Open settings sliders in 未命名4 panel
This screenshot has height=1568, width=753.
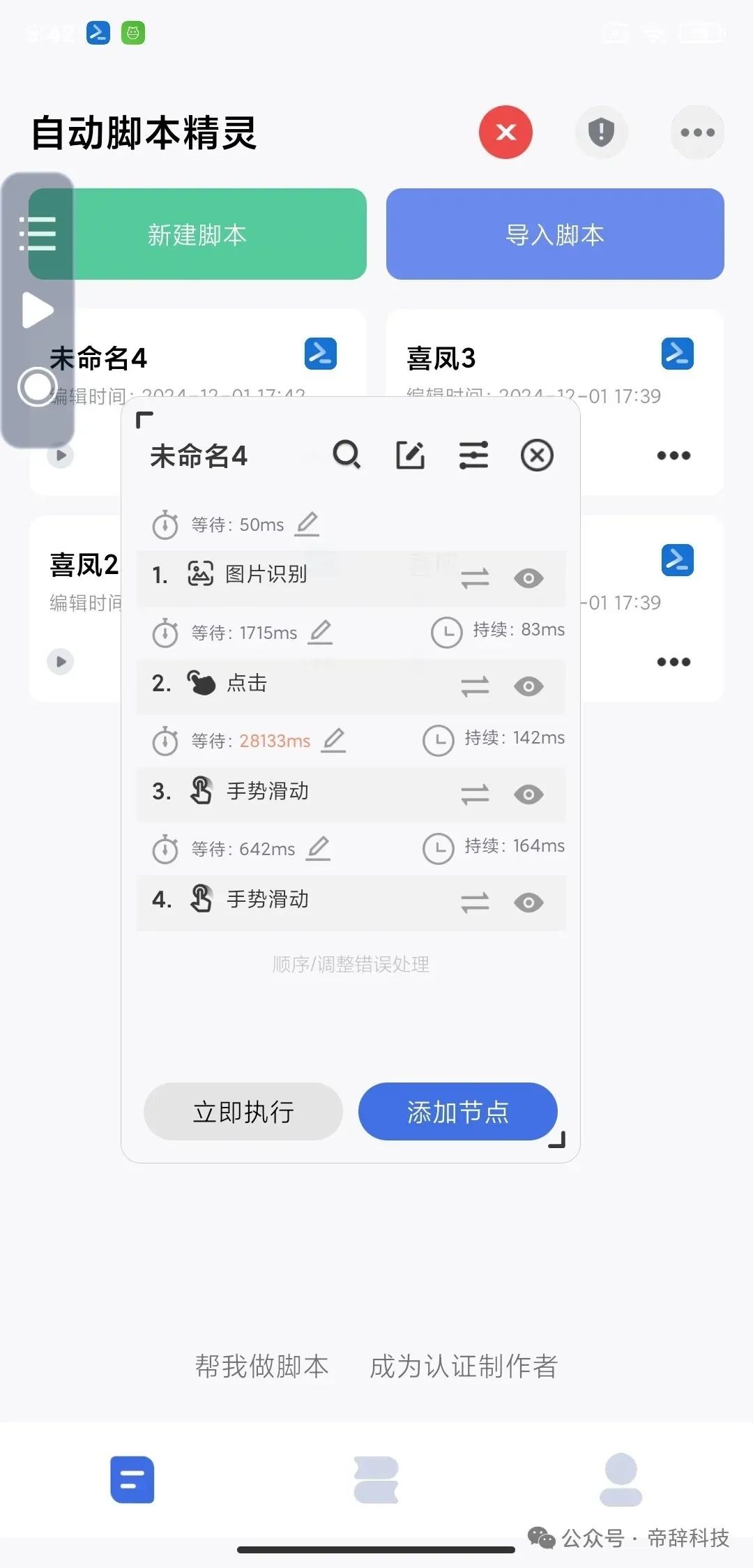[x=473, y=455]
